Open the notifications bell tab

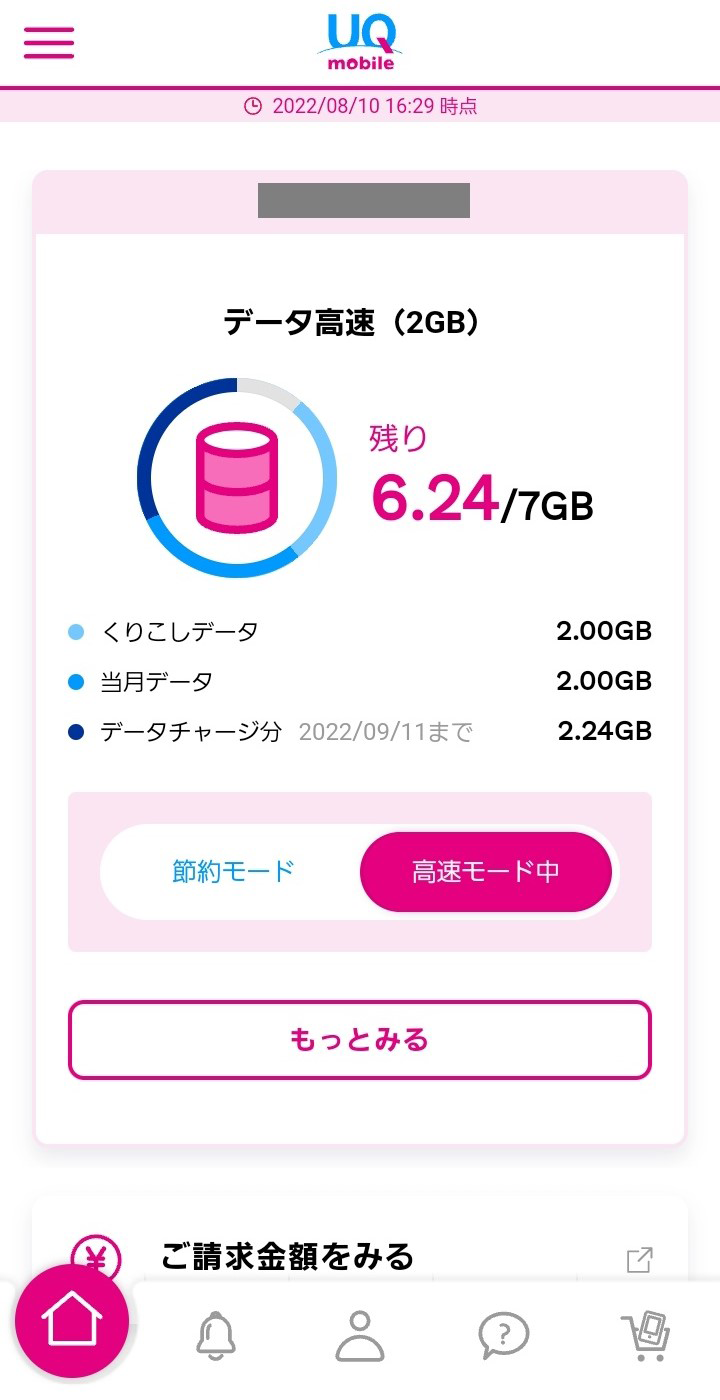pyautogui.click(x=216, y=1334)
